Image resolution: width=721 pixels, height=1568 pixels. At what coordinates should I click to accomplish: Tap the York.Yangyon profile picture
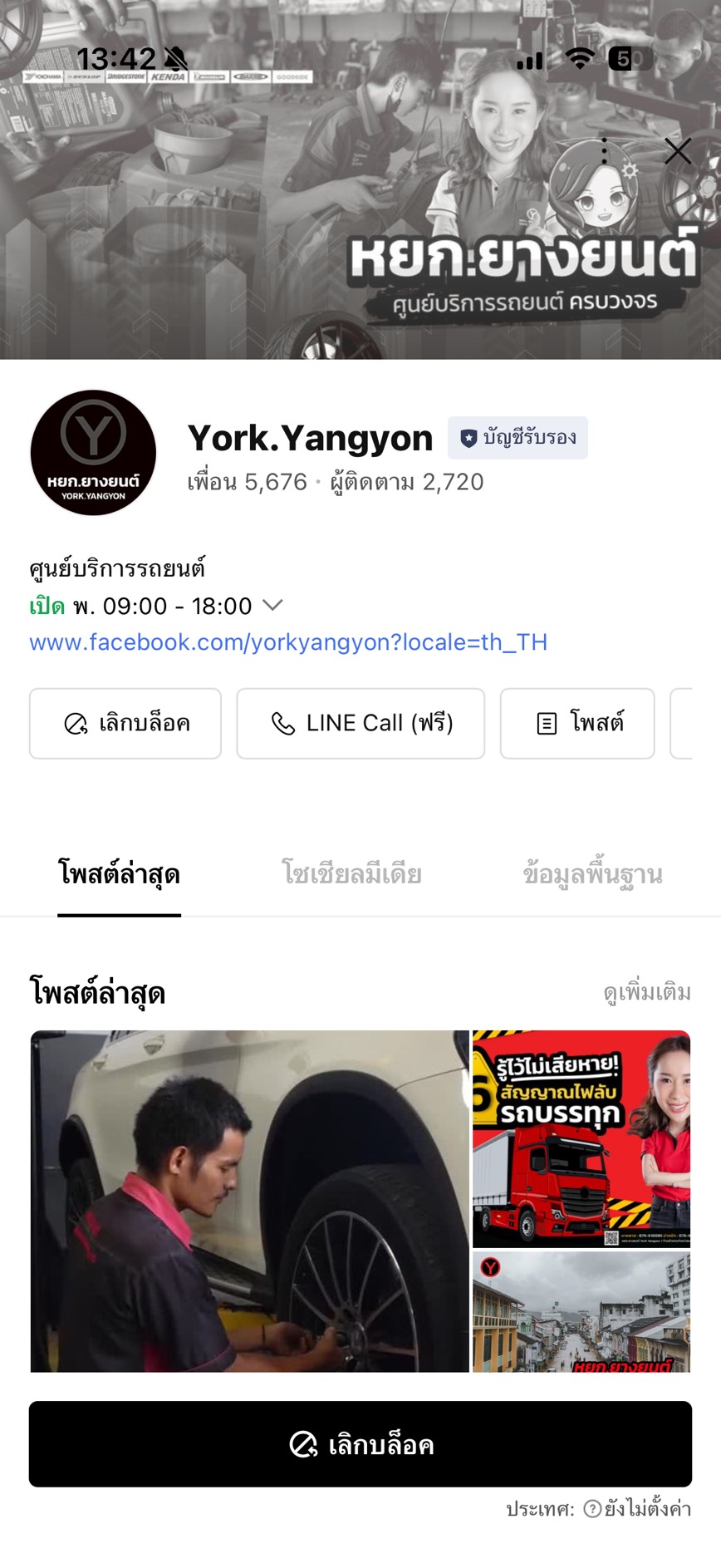[93, 453]
